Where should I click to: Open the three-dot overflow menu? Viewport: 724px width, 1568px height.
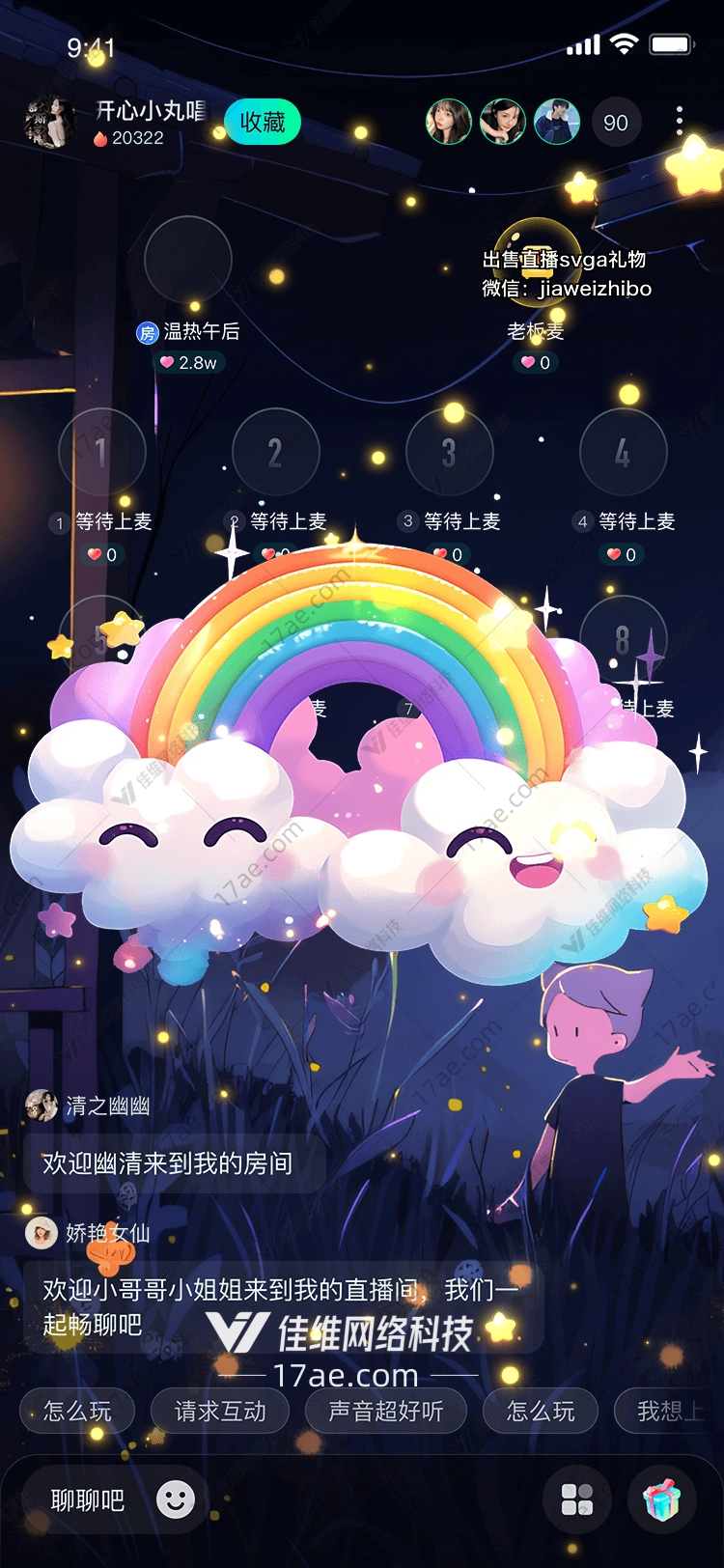[680, 121]
